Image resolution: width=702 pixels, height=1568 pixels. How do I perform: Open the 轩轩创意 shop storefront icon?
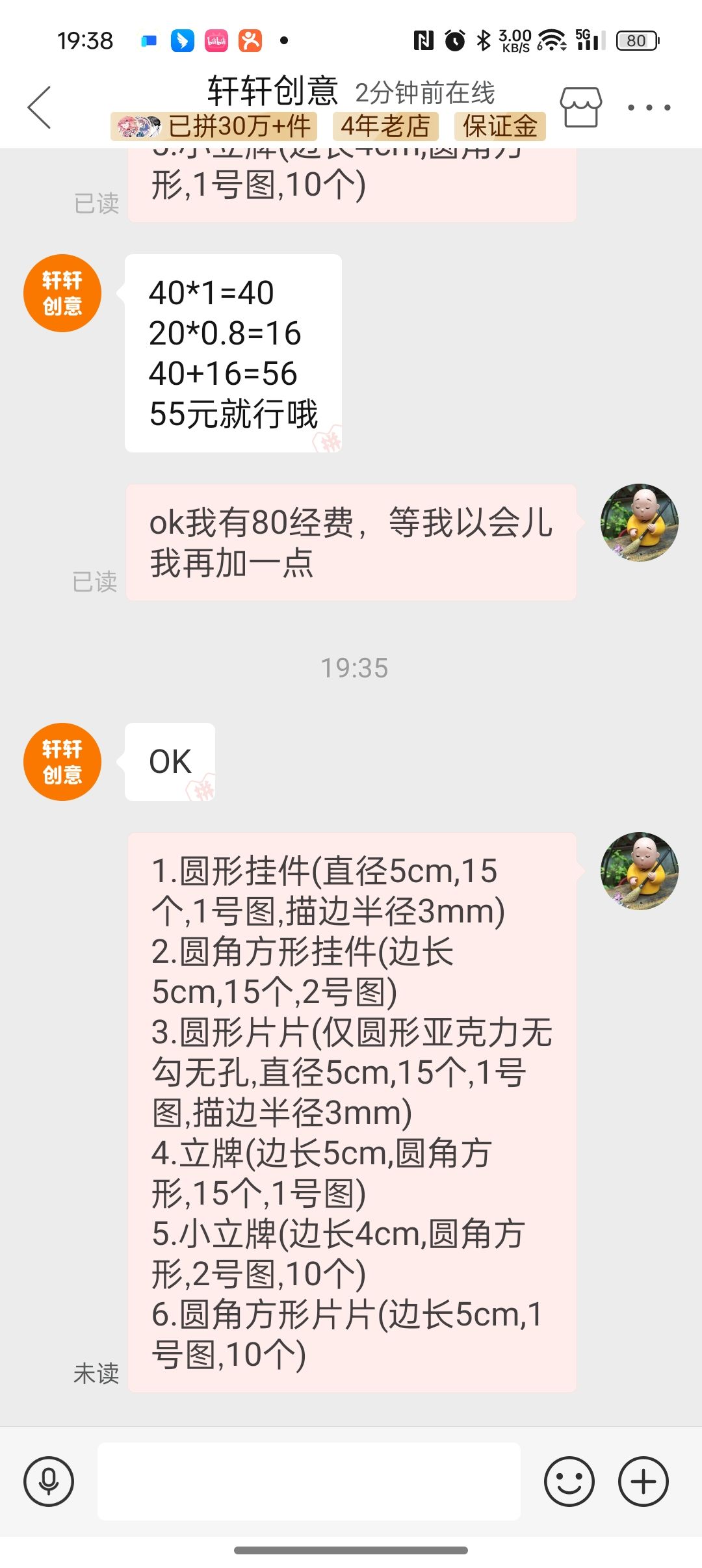(580, 107)
